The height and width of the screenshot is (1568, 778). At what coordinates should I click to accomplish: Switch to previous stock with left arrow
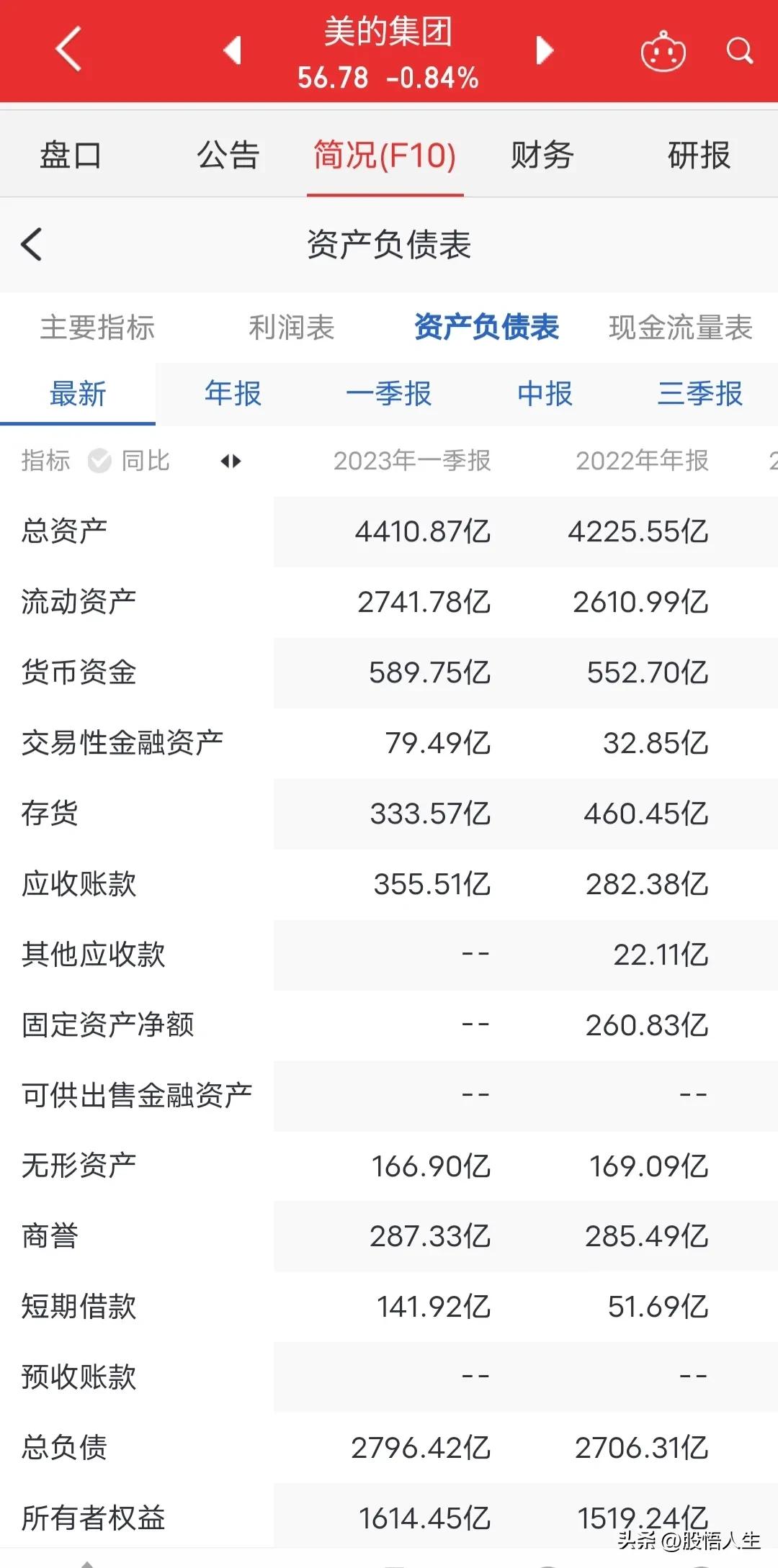pyautogui.click(x=232, y=50)
